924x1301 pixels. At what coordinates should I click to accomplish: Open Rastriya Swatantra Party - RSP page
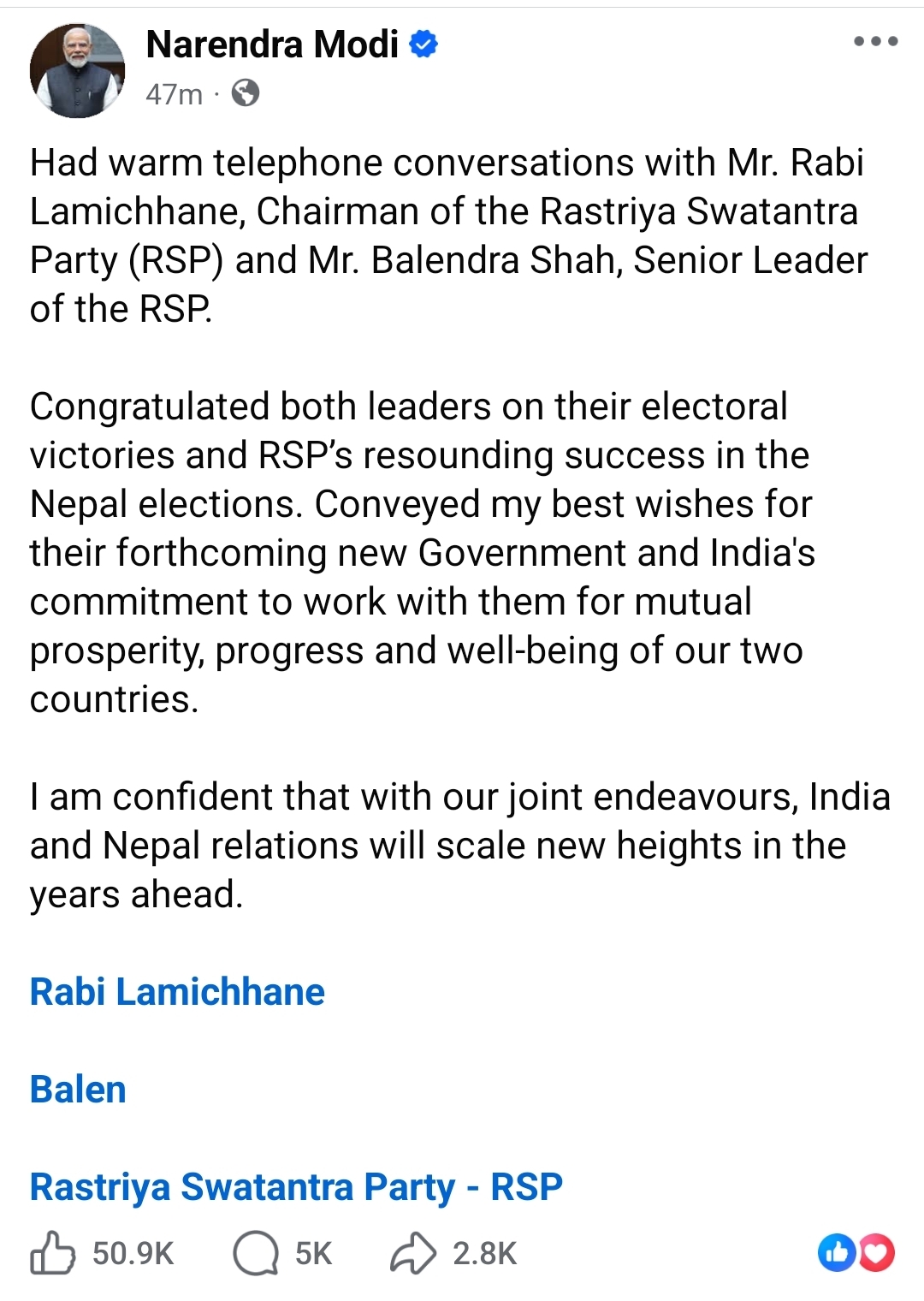pyautogui.click(x=296, y=1187)
